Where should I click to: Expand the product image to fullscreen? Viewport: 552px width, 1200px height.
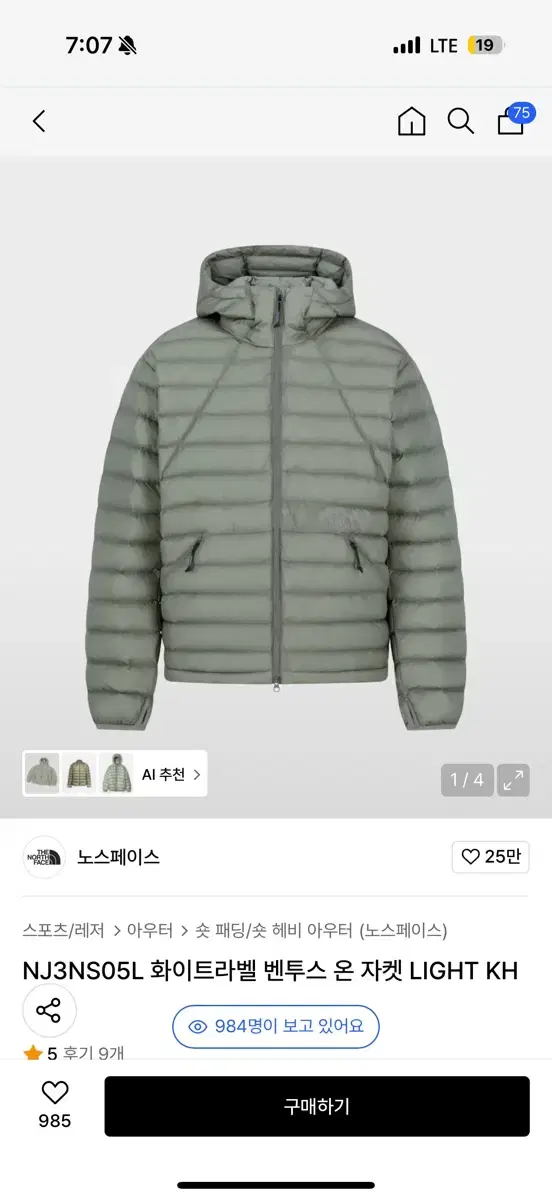click(x=514, y=780)
